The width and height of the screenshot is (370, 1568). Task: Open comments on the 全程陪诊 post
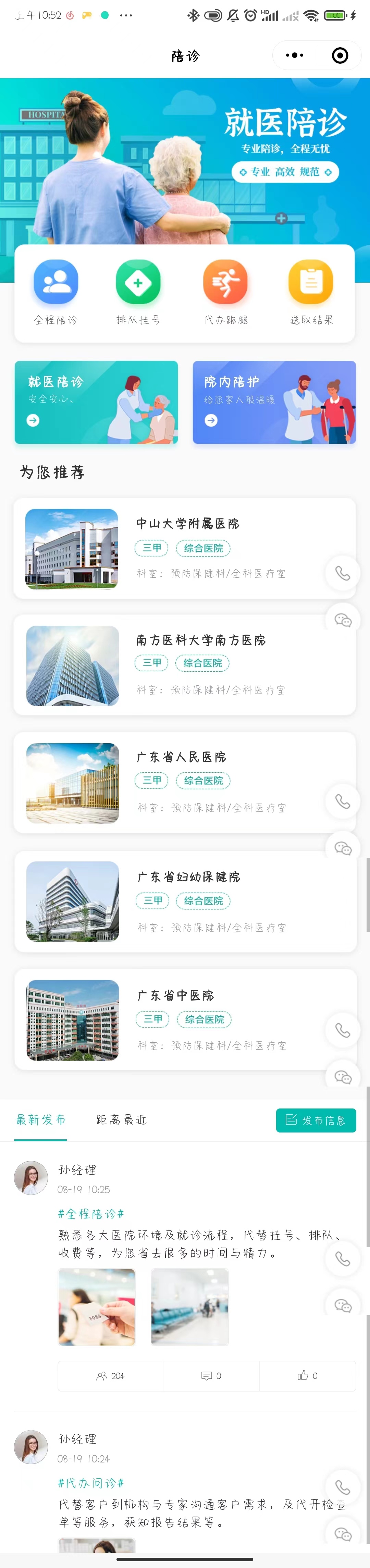(211, 1376)
